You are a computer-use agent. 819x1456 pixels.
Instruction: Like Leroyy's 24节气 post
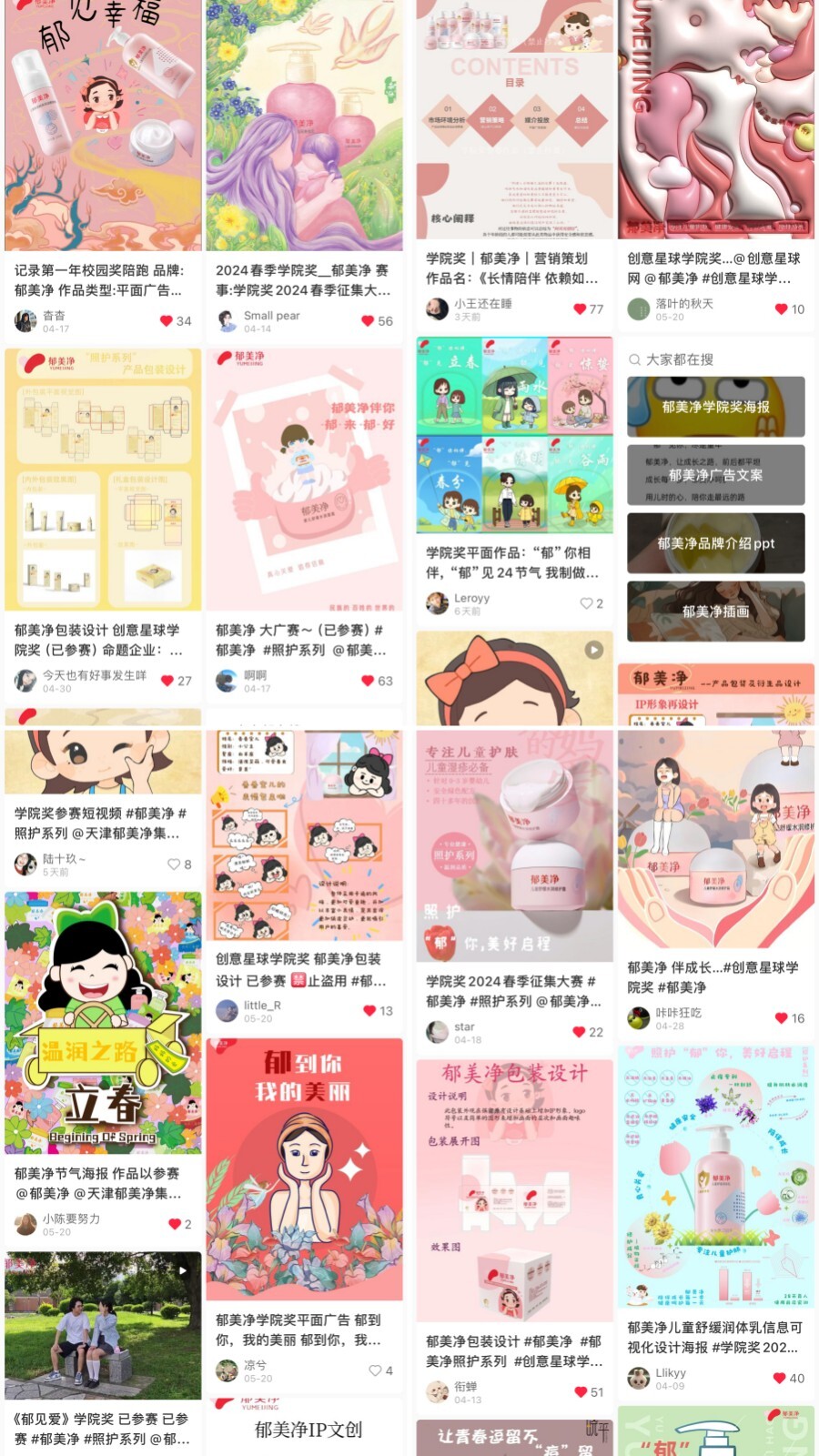587,603
